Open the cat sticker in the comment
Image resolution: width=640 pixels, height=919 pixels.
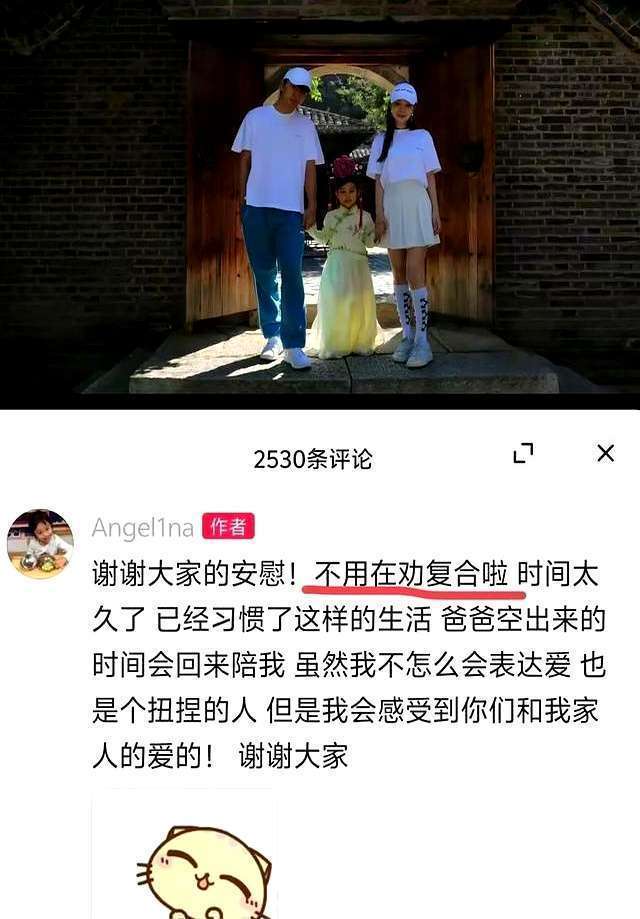[184, 855]
